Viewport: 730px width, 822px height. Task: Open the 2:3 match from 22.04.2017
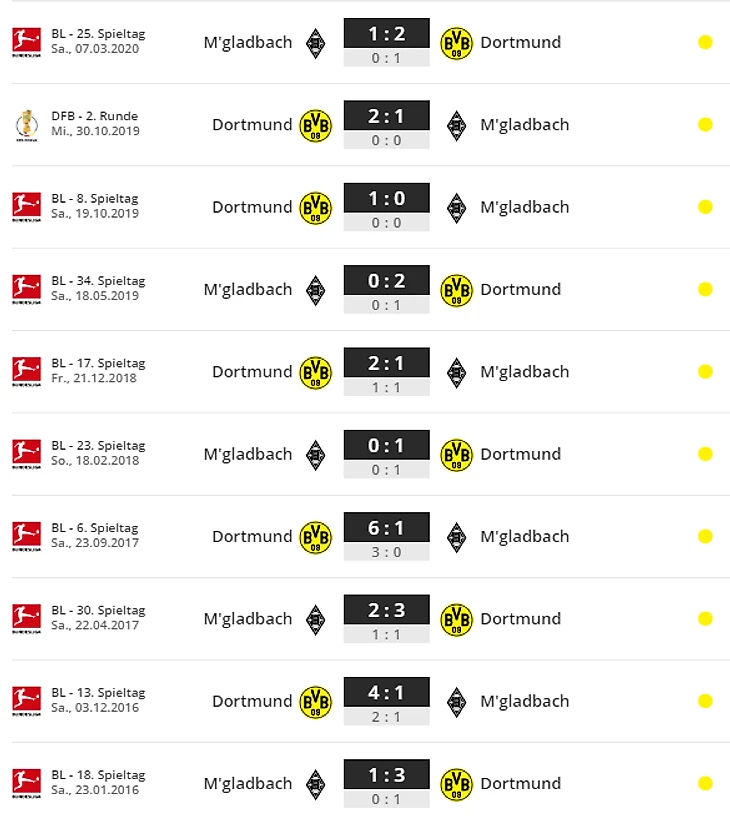pos(386,610)
